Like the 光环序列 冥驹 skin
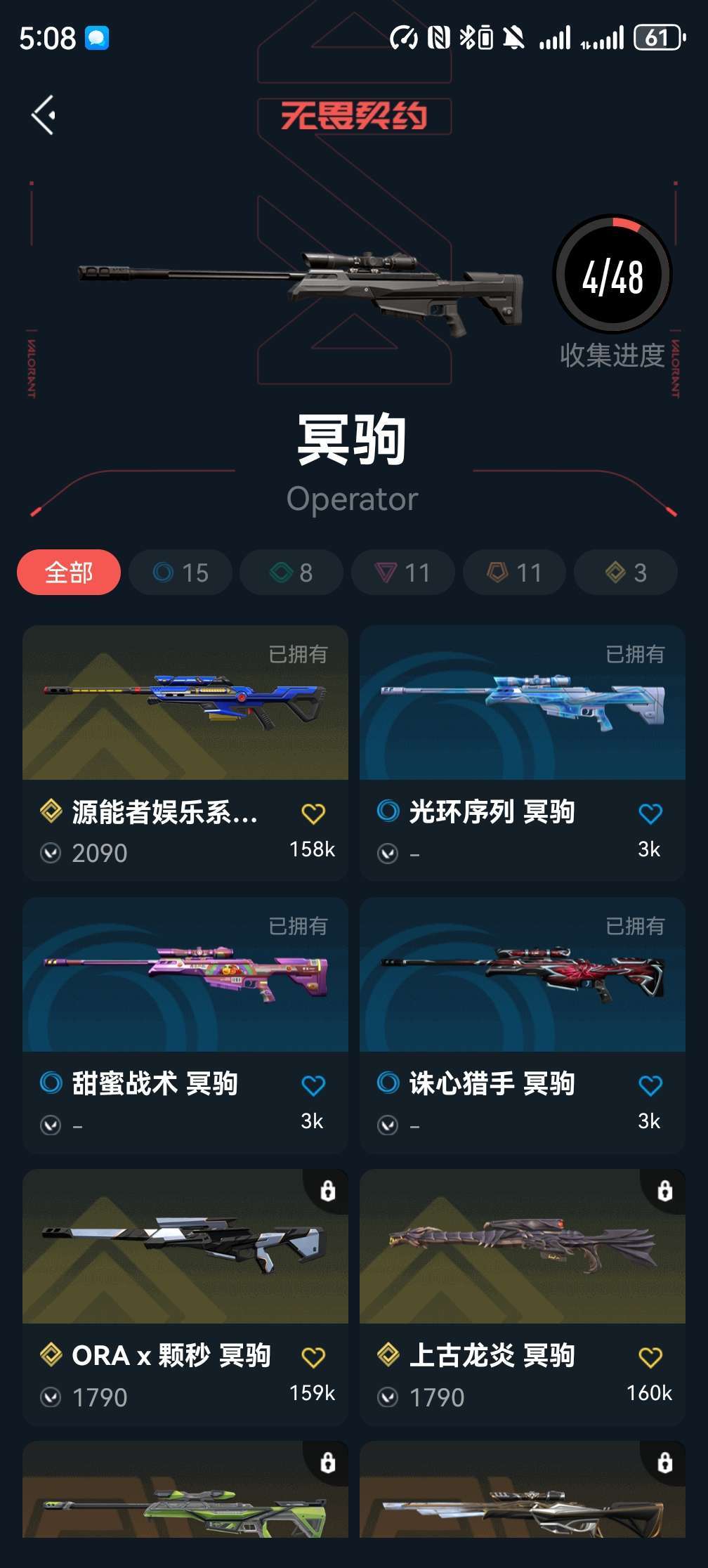Screen dimensions: 708x1568 pyautogui.click(x=650, y=814)
